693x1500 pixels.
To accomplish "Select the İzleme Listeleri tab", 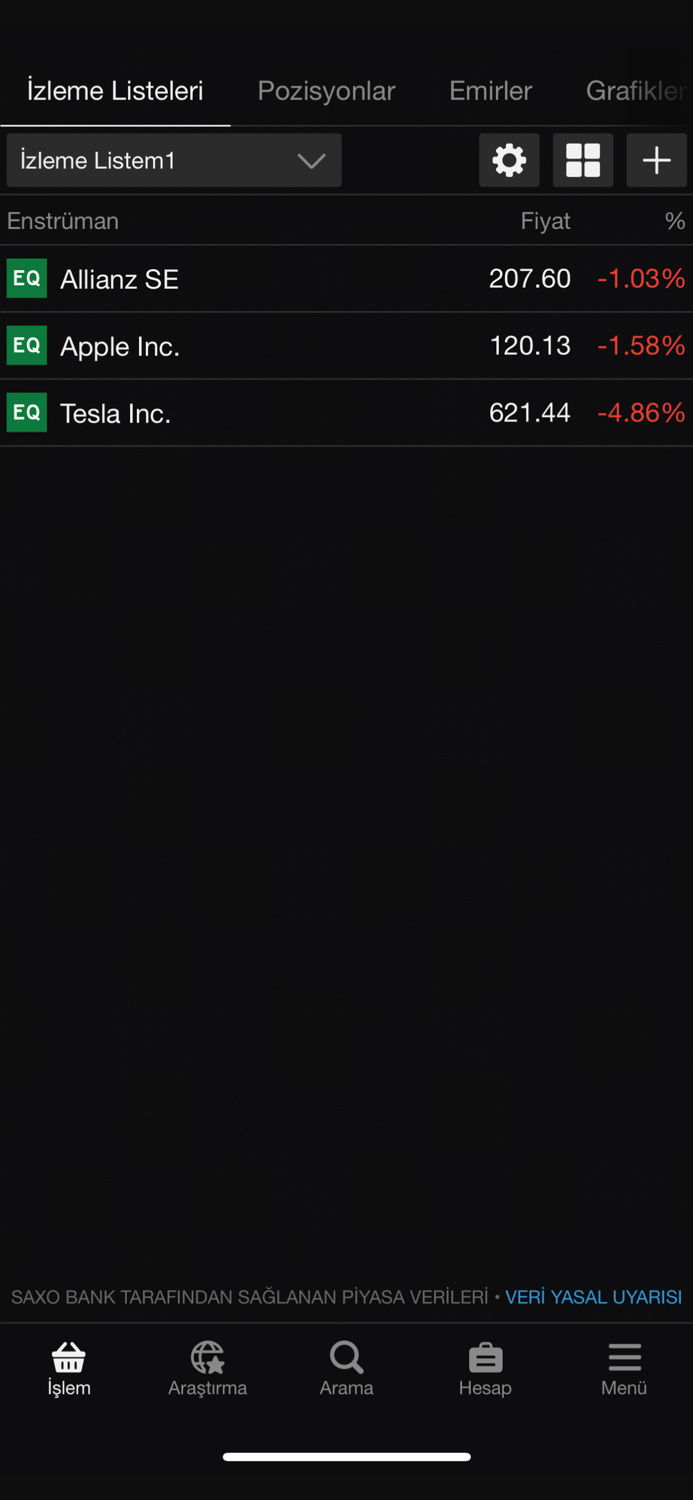I will 115,91.
